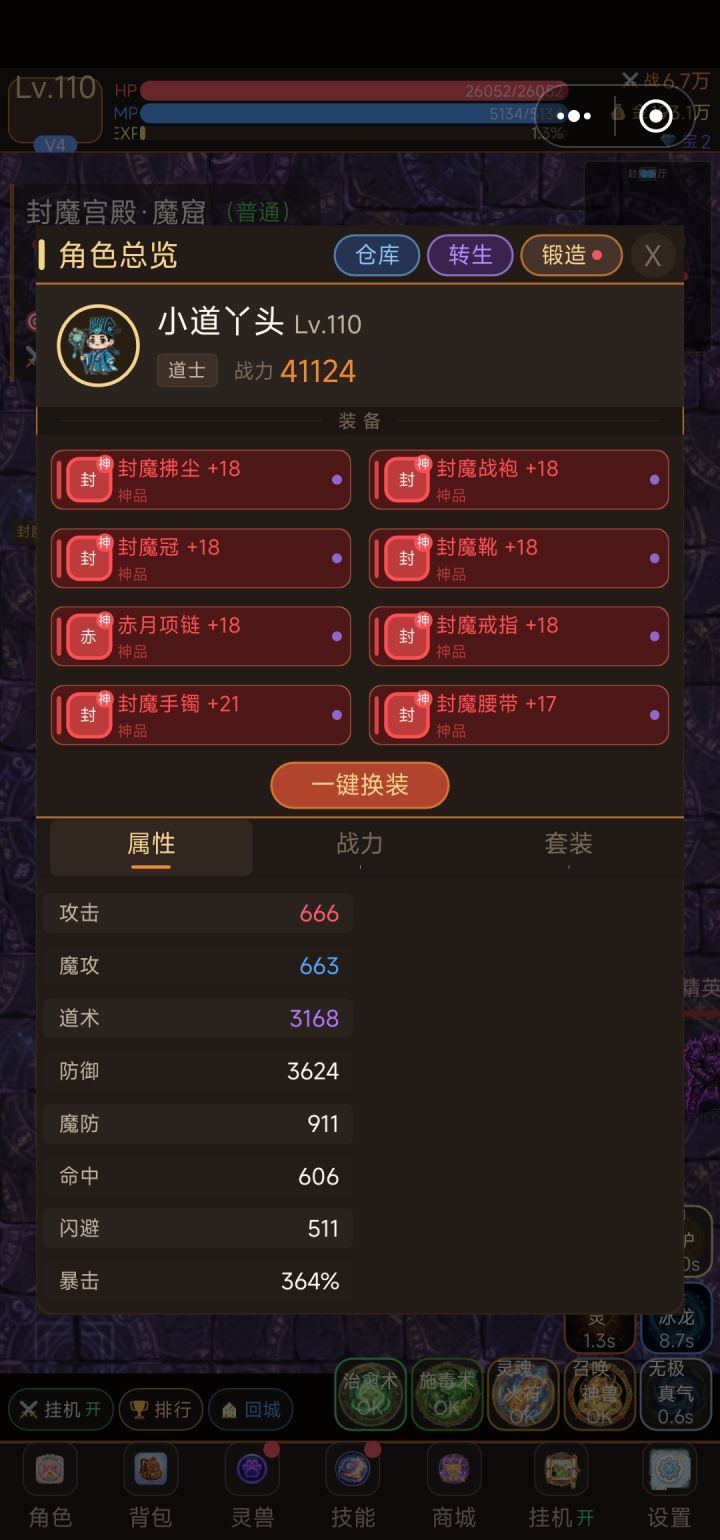Click the character avatar portrait

point(97,344)
